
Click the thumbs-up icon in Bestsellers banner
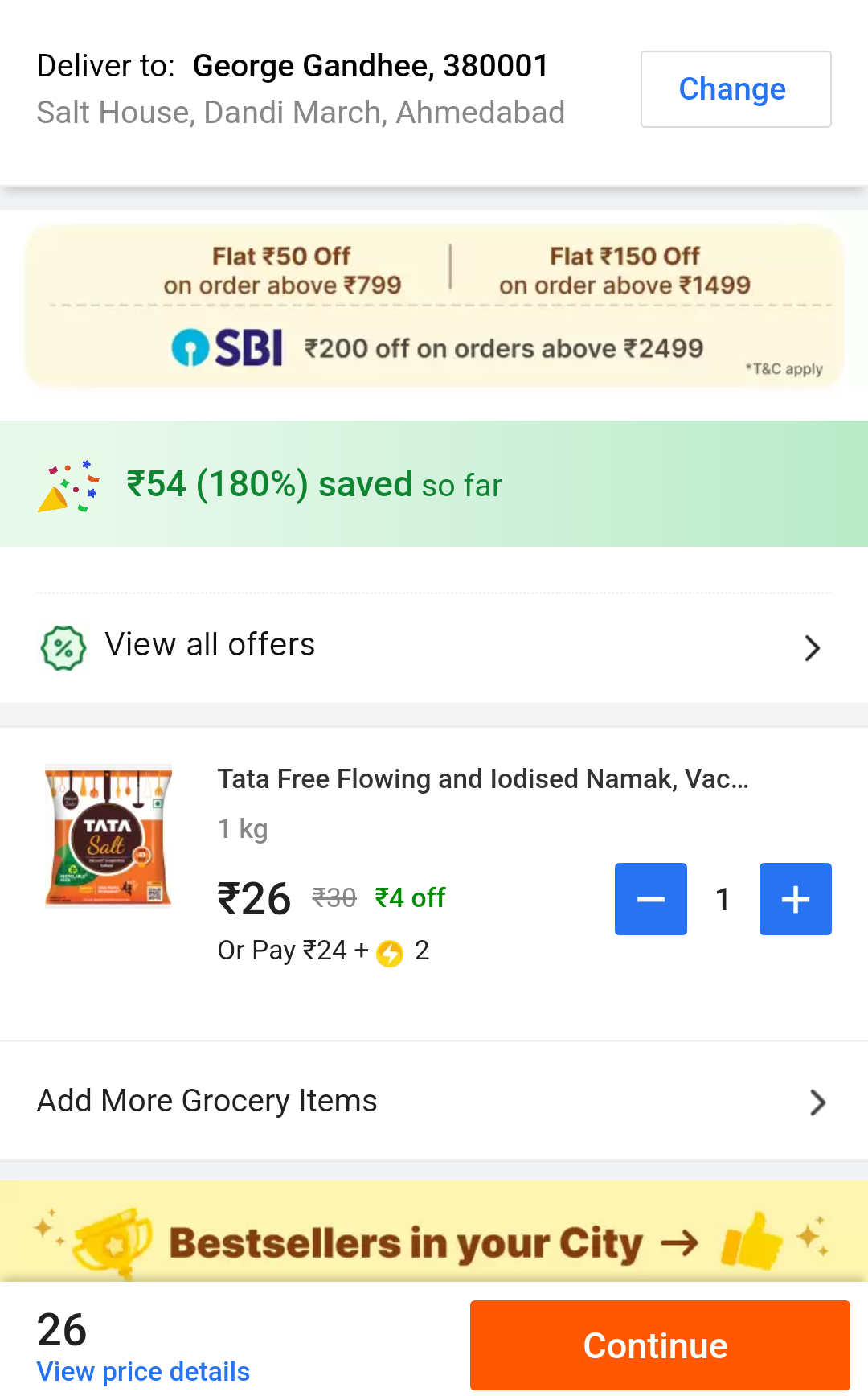752,1242
